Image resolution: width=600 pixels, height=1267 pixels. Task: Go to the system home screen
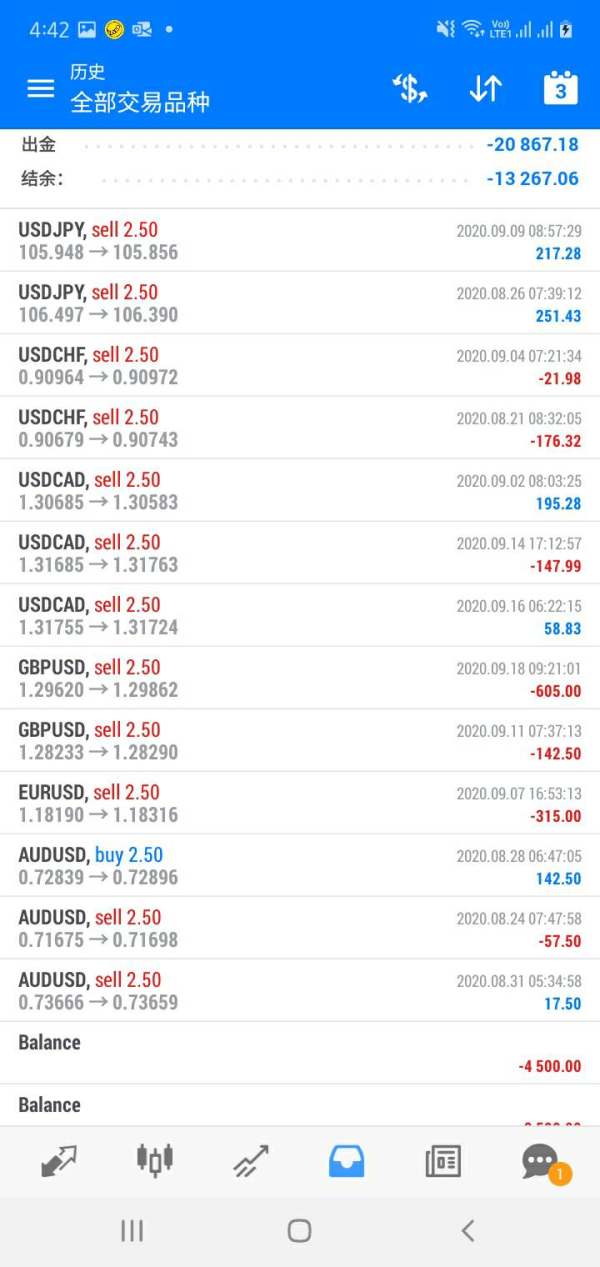pyautogui.click(x=299, y=1231)
